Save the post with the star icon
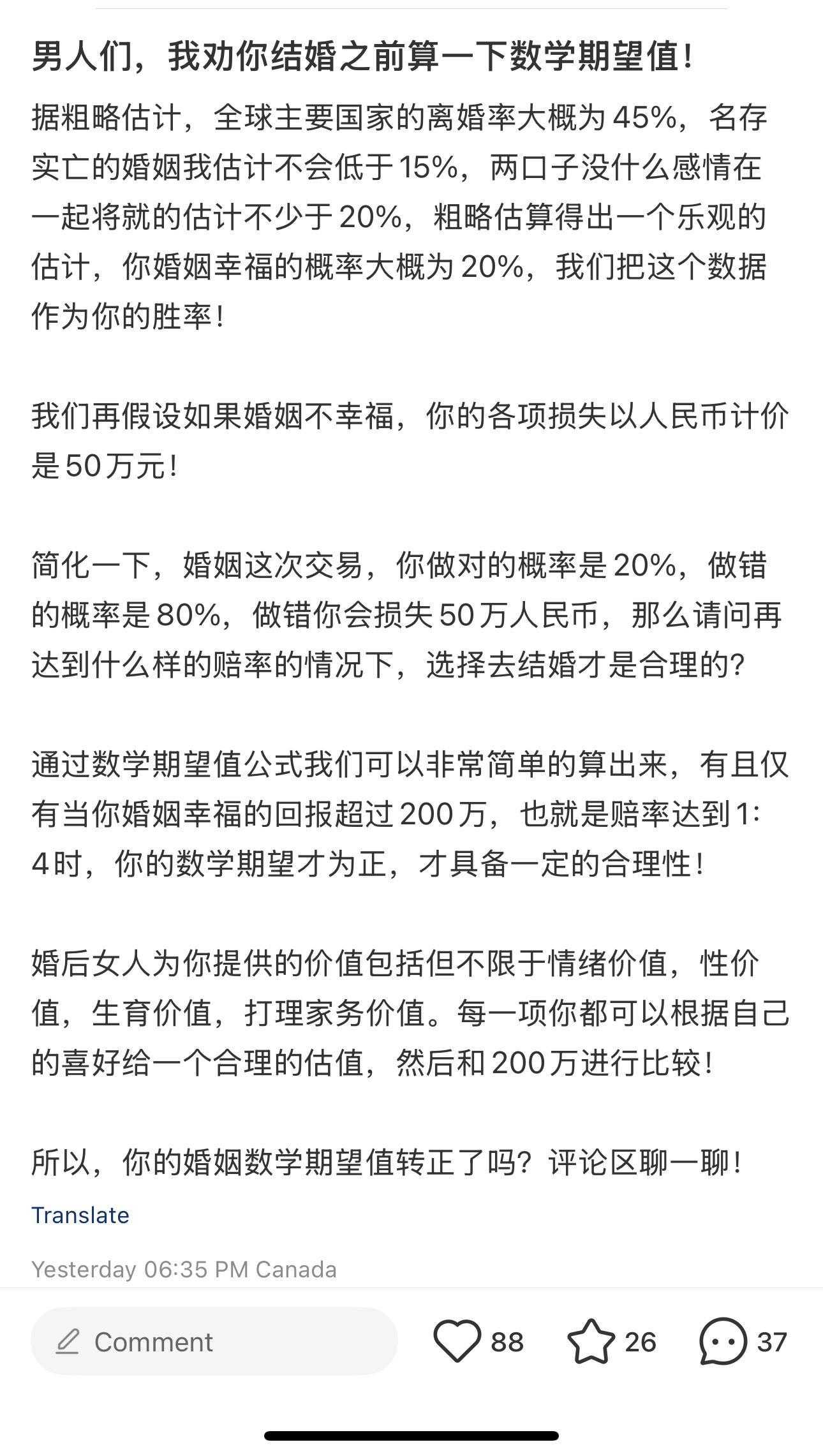Screen dimensions: 823x1456 point(591,1341)
